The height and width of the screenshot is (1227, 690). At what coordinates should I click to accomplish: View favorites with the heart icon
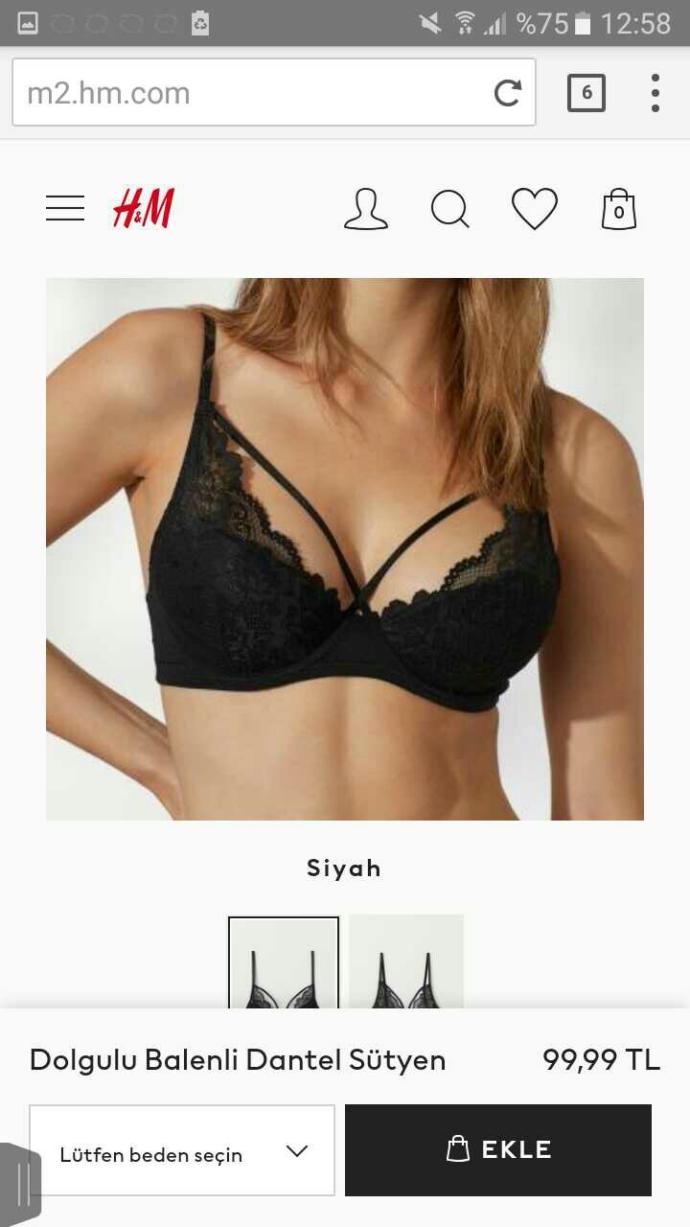coord(534,209)
